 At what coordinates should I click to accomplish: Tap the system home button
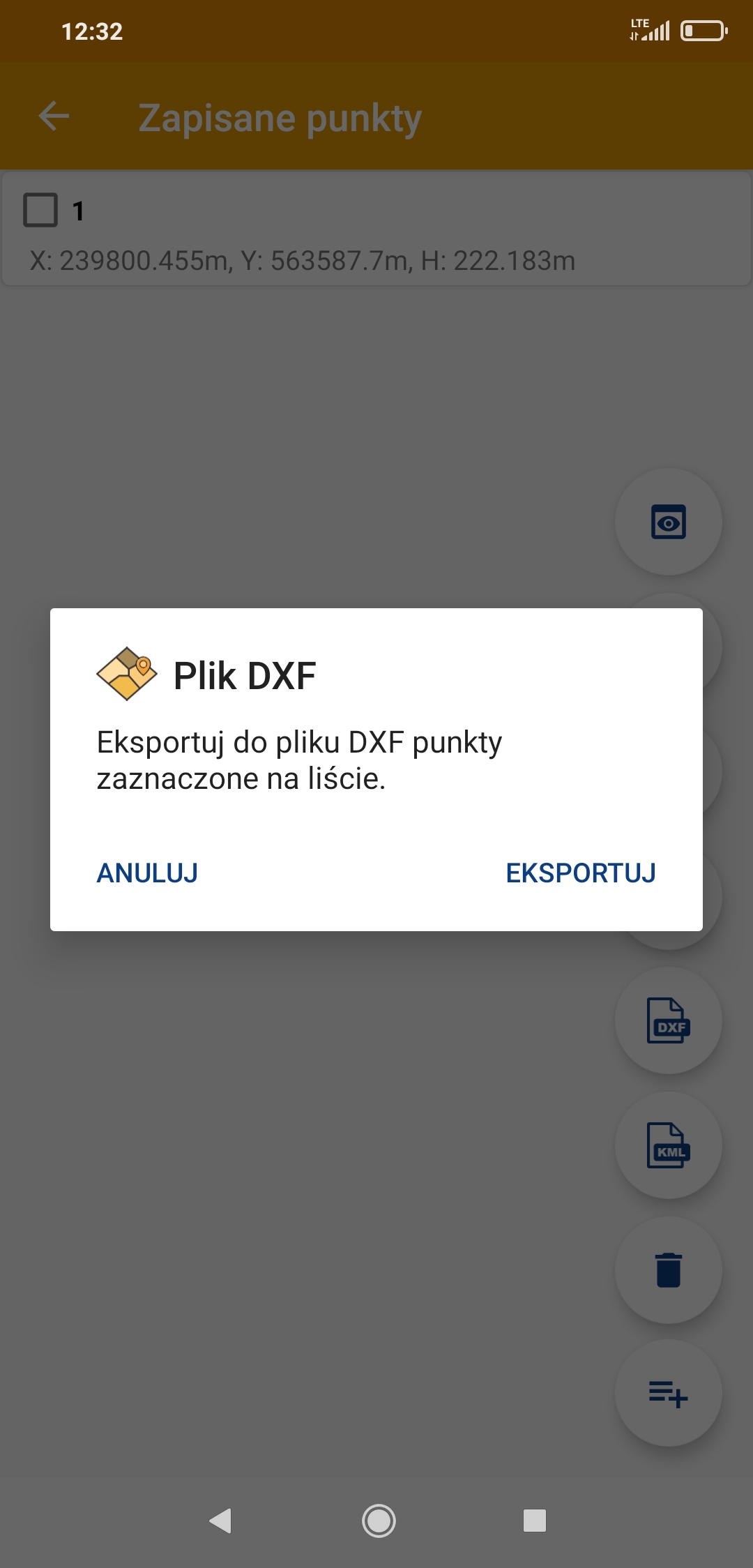(x=379, y=1521)
